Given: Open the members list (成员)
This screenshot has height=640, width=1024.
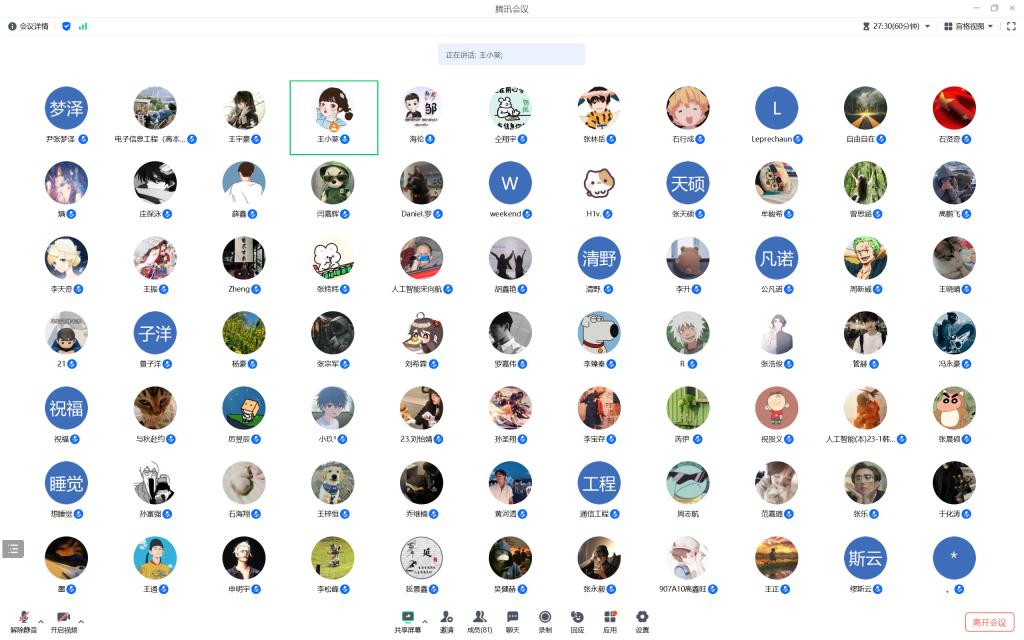Looking at the screenshot, I should coord(480,620).
